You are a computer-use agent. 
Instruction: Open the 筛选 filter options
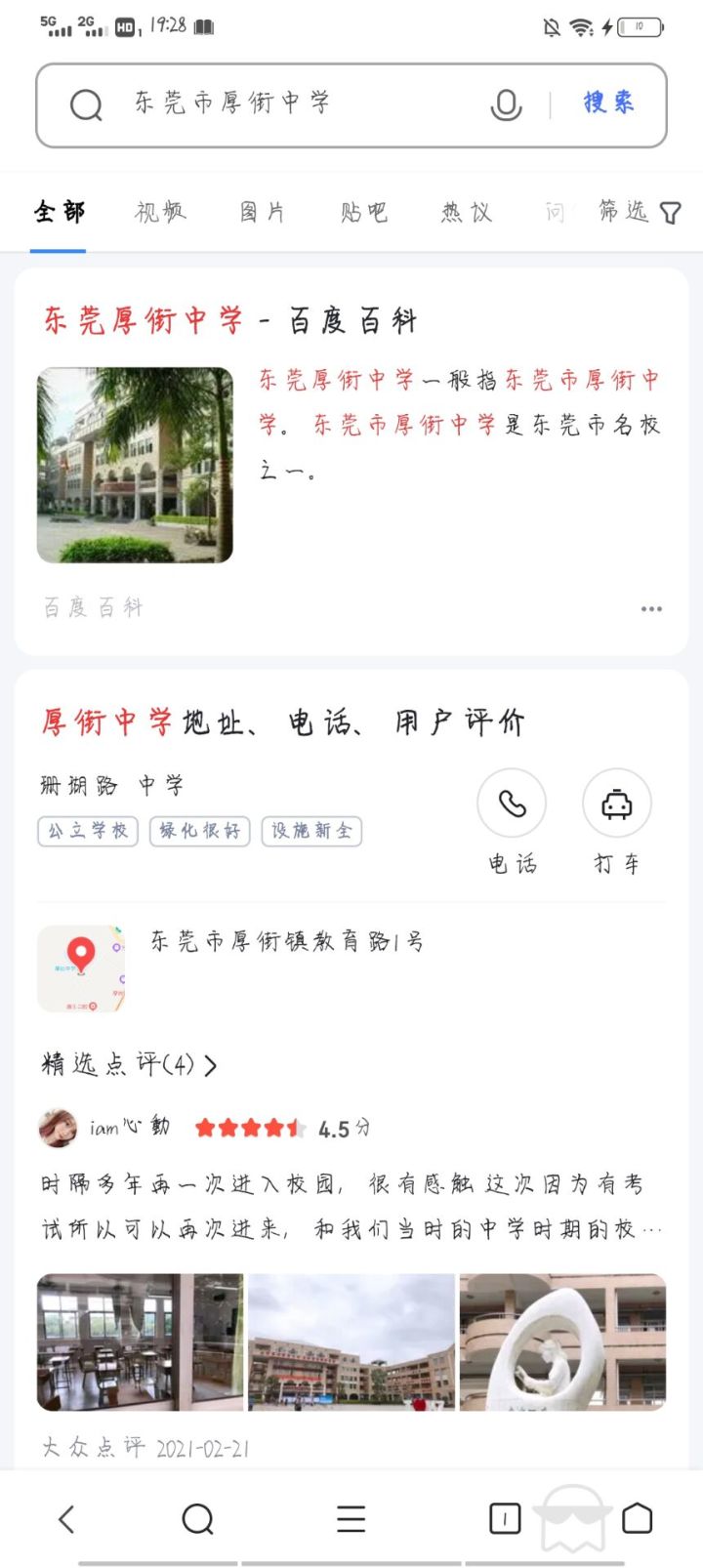640,211
